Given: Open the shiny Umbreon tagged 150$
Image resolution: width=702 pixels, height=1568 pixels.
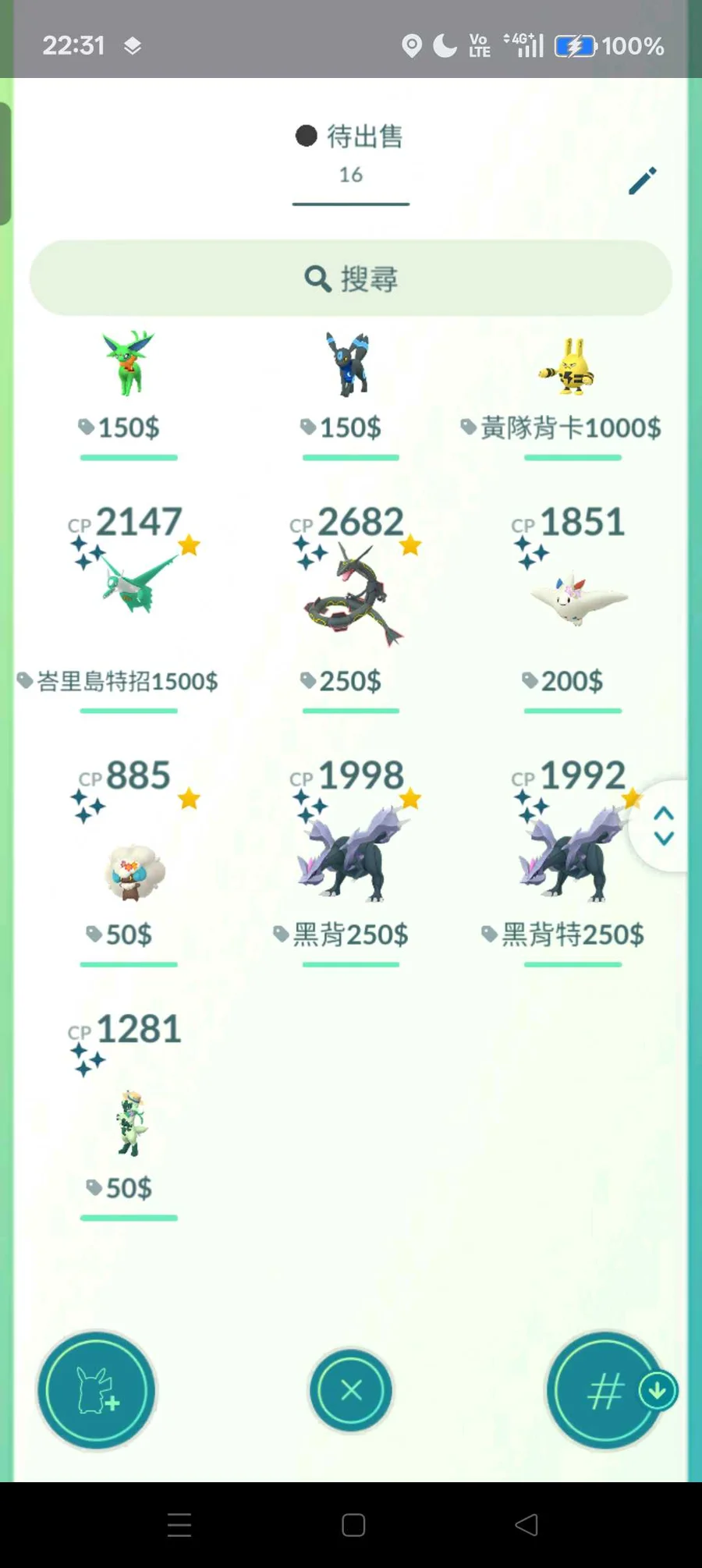Looking at the screenshot, I should click(x=349, y=365).
